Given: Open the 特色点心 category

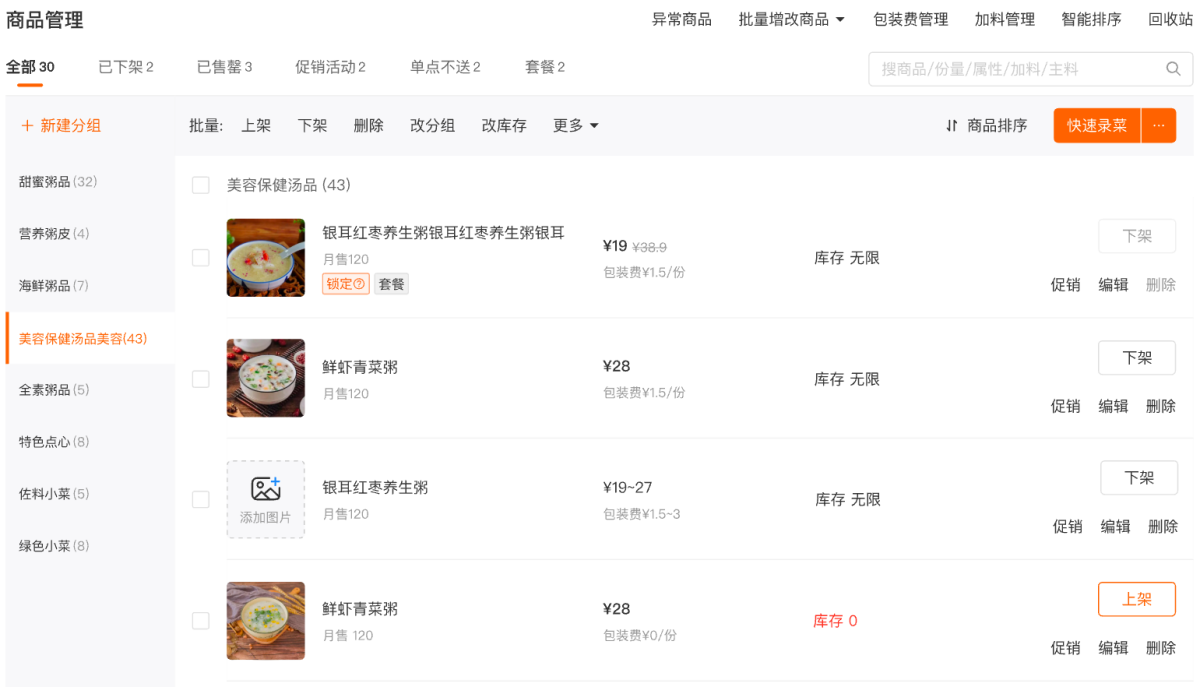Looking at the screenshot, I should [54, 442].
